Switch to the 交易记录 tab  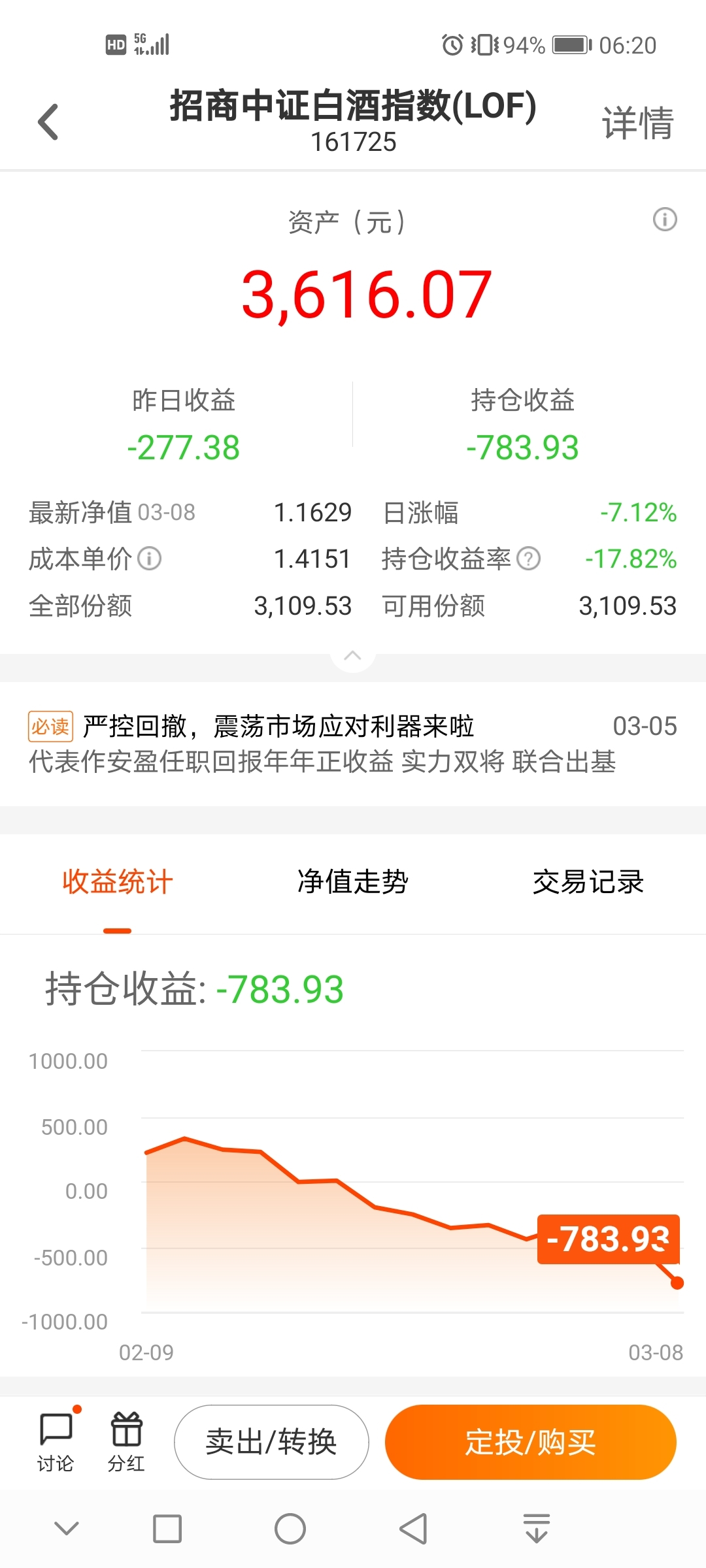(588, 882)
